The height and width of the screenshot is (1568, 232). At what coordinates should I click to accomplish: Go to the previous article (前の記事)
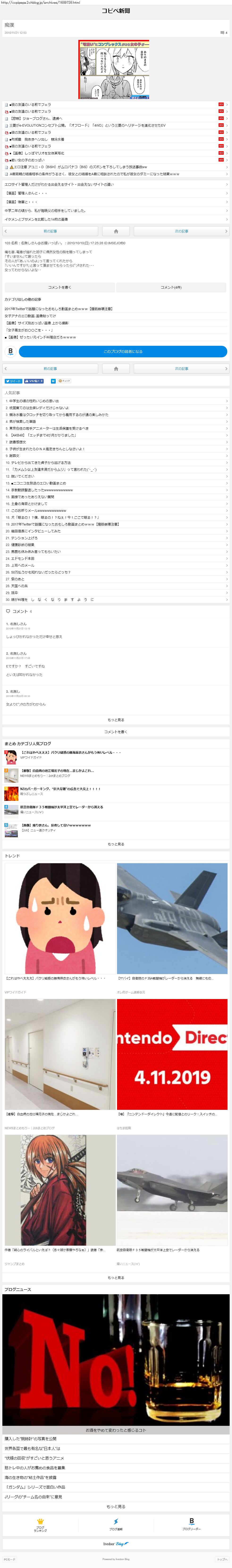coord(50,231)
